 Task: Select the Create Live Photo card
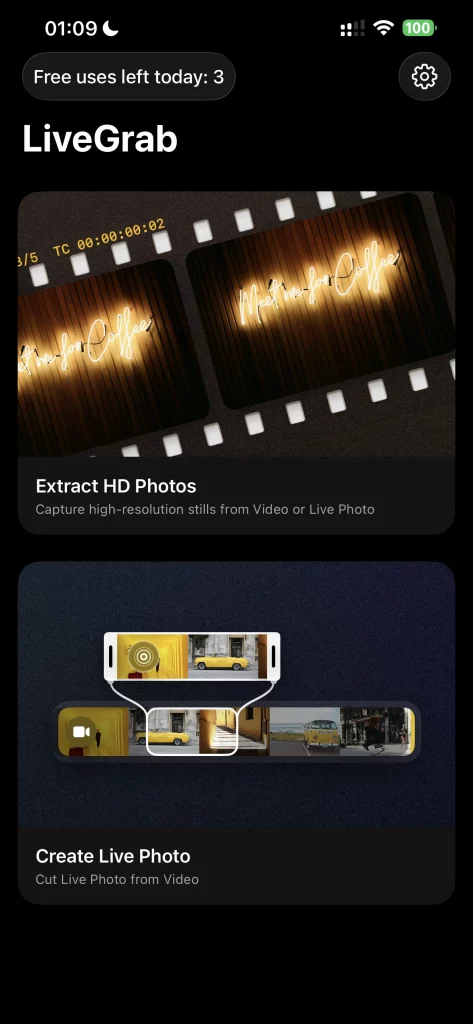tap(236, 733)
